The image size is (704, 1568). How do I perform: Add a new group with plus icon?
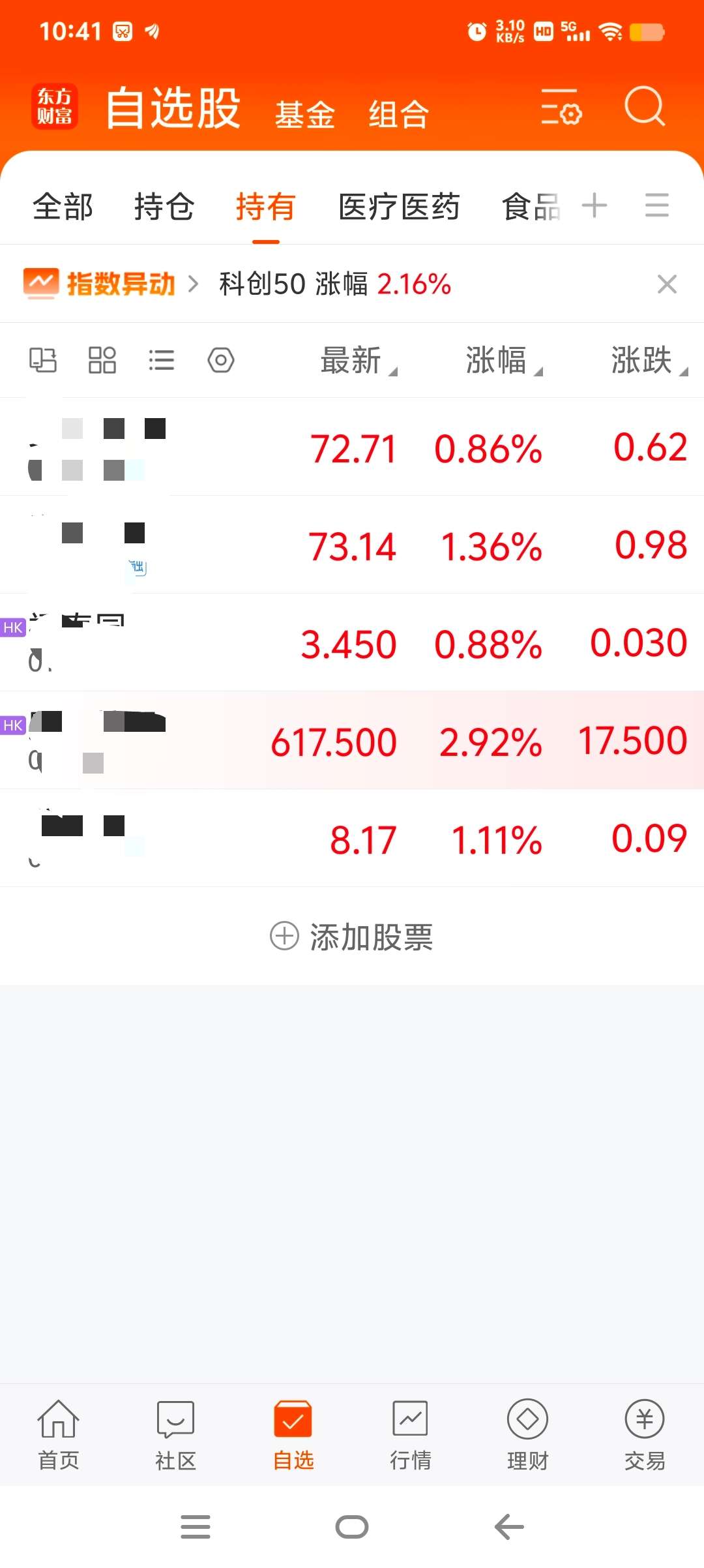coord(594,205)
